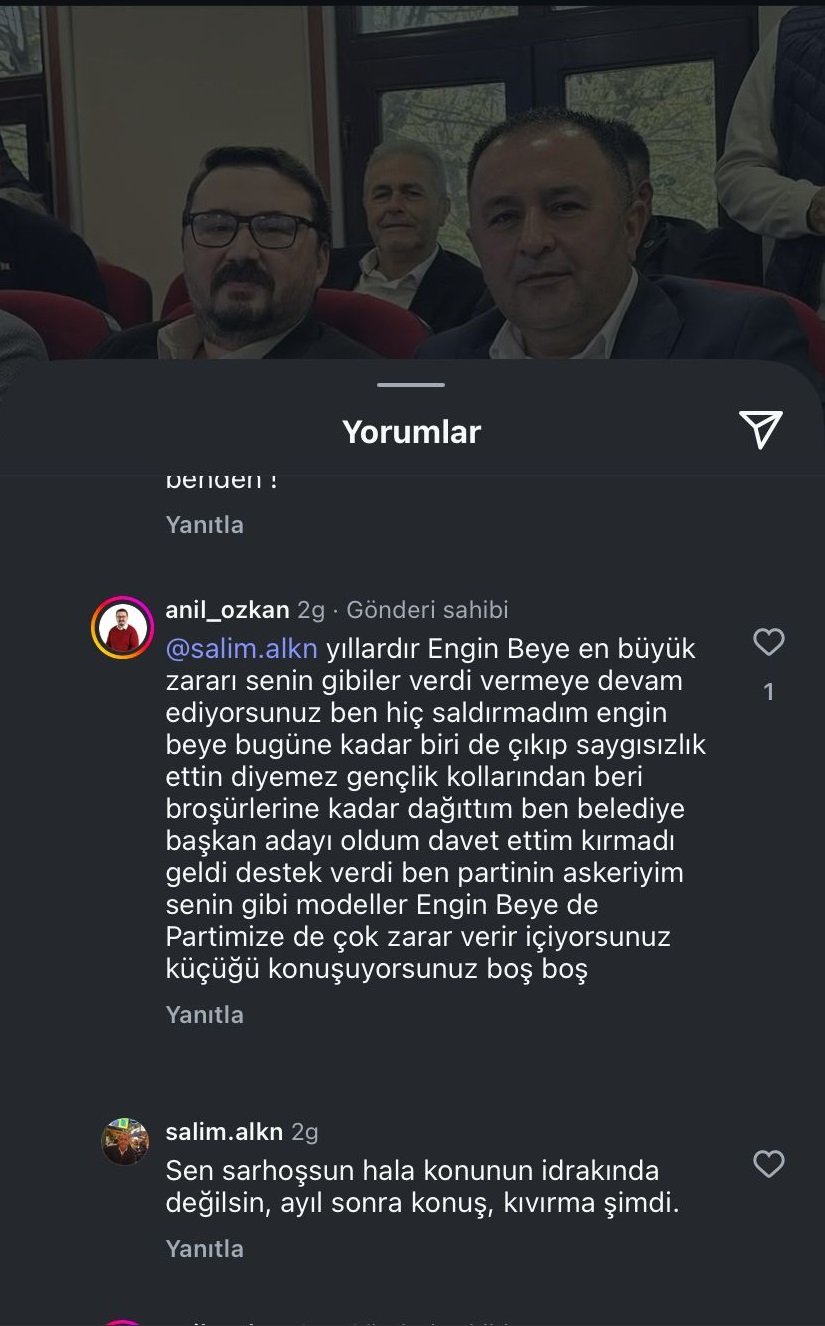Open salim.alkn's username
825x1326 pixels.
pos(224,1131)
